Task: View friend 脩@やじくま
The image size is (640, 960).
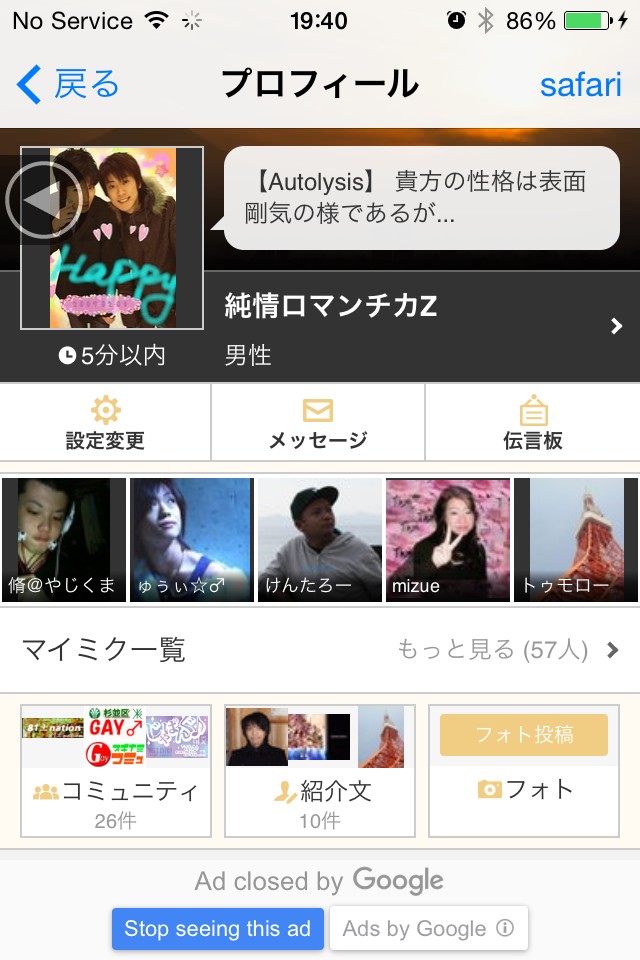Action: (x=64, y=540)
